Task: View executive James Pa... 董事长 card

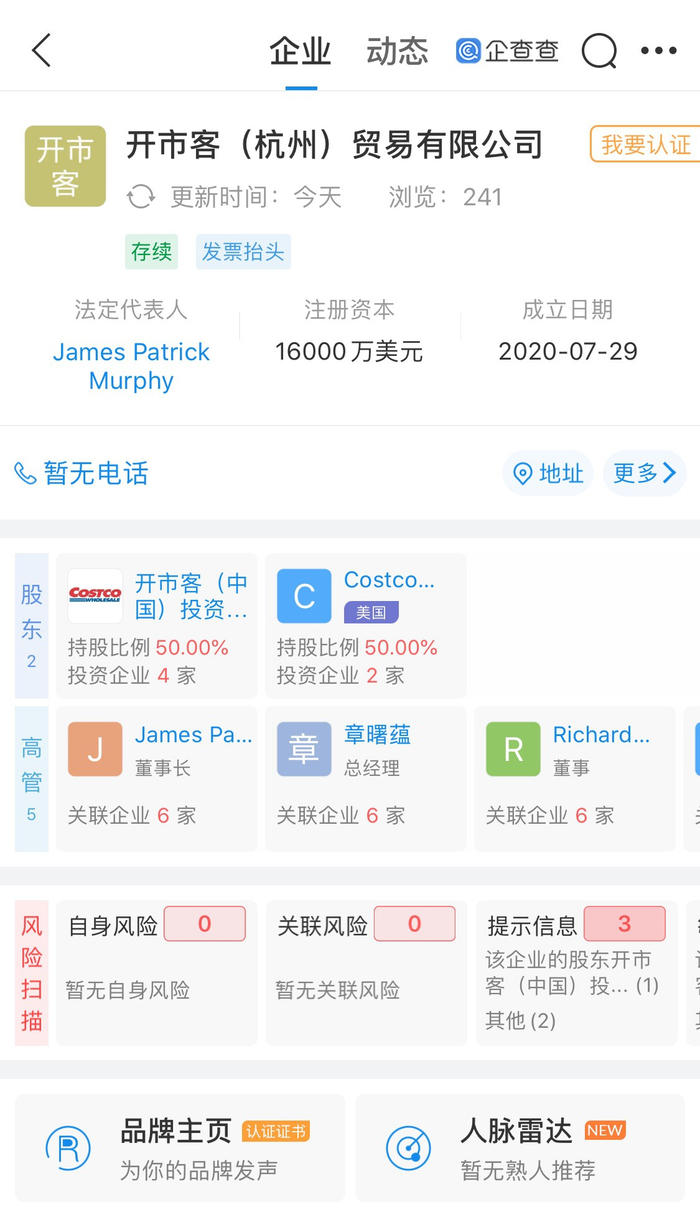Action: [x=157, y=779]
